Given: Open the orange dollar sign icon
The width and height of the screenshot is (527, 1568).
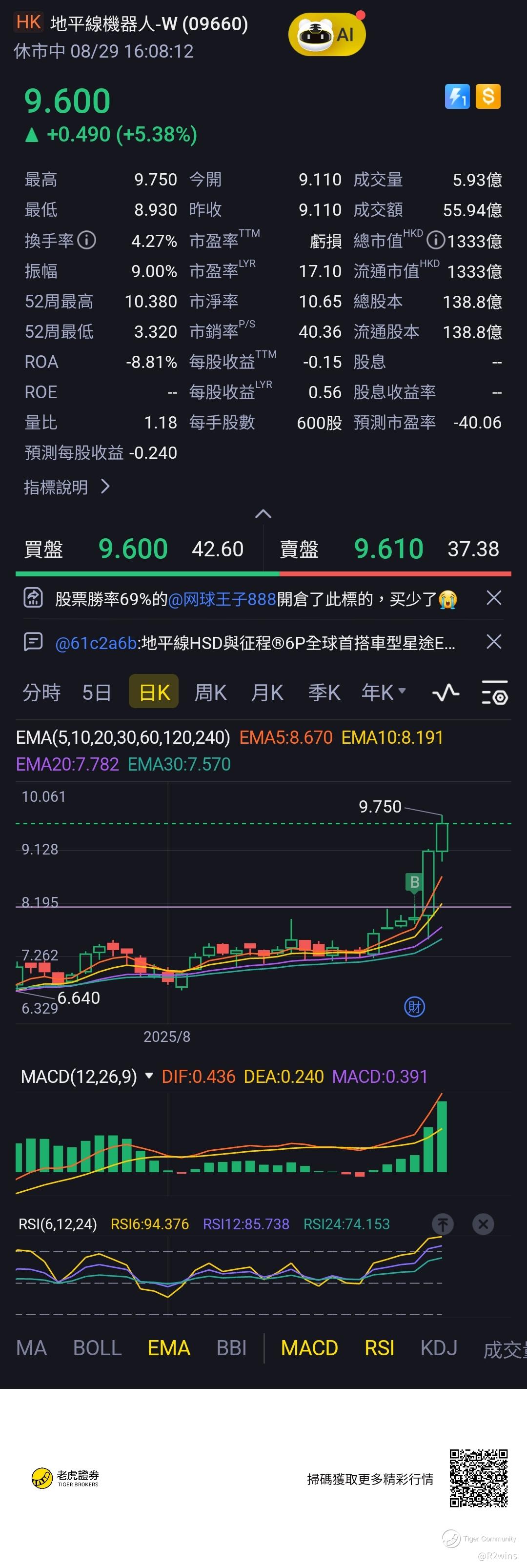Looking at the screenshot, I should point(488,97).
